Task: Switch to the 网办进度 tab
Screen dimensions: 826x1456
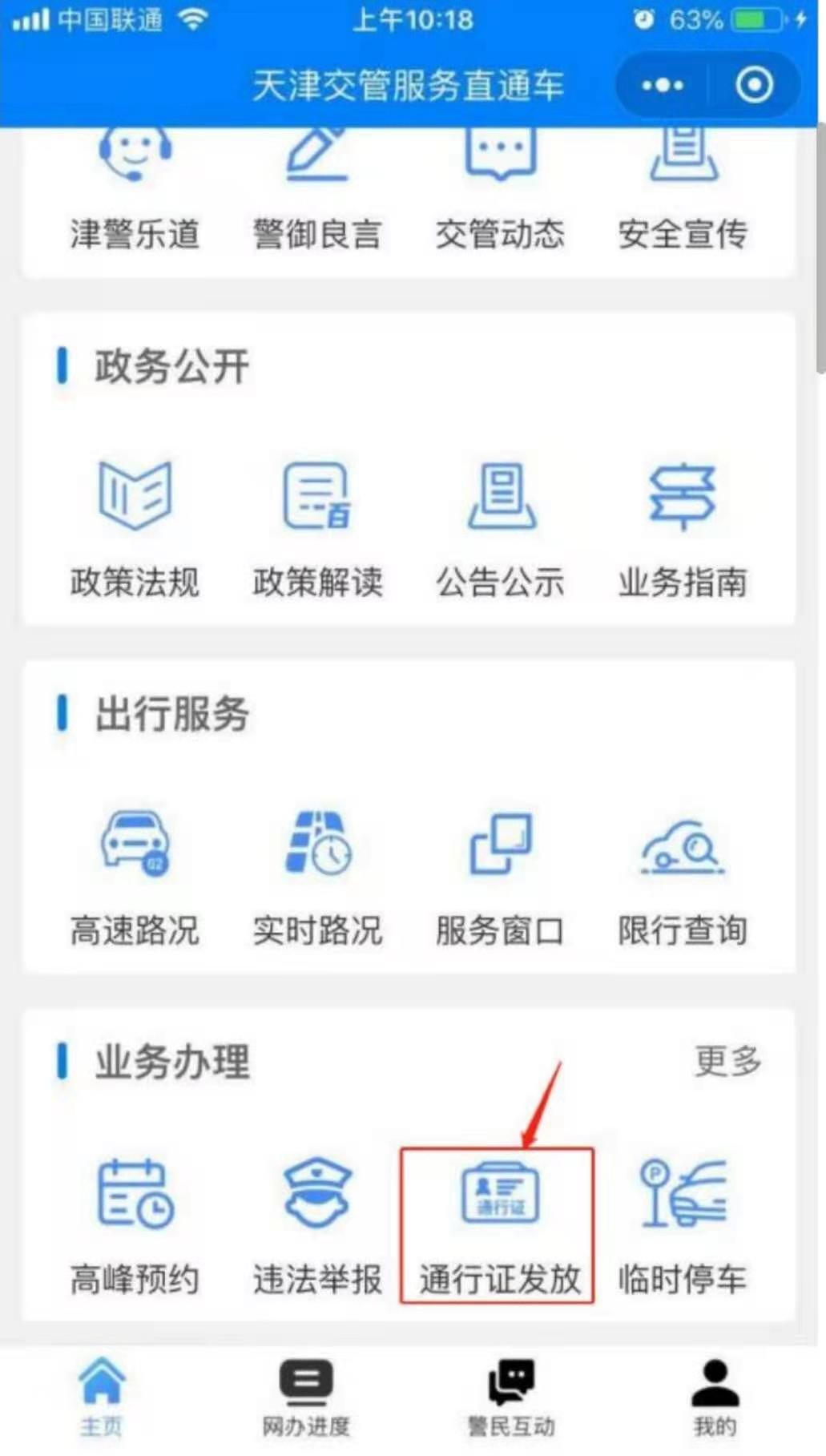Action: coord(306,1398)
